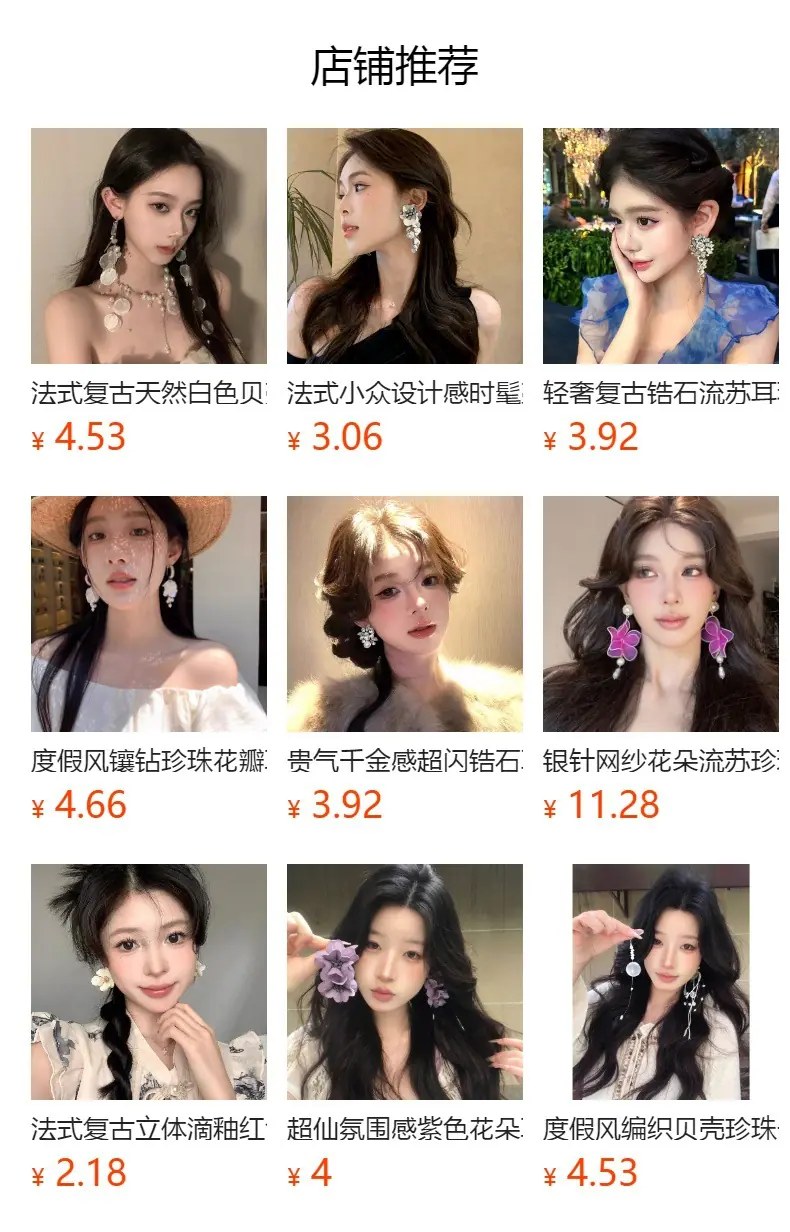Open the 法式小众设计感时髦 product priced ¥3.06
Screen dimensions: 790x1232
405,291
